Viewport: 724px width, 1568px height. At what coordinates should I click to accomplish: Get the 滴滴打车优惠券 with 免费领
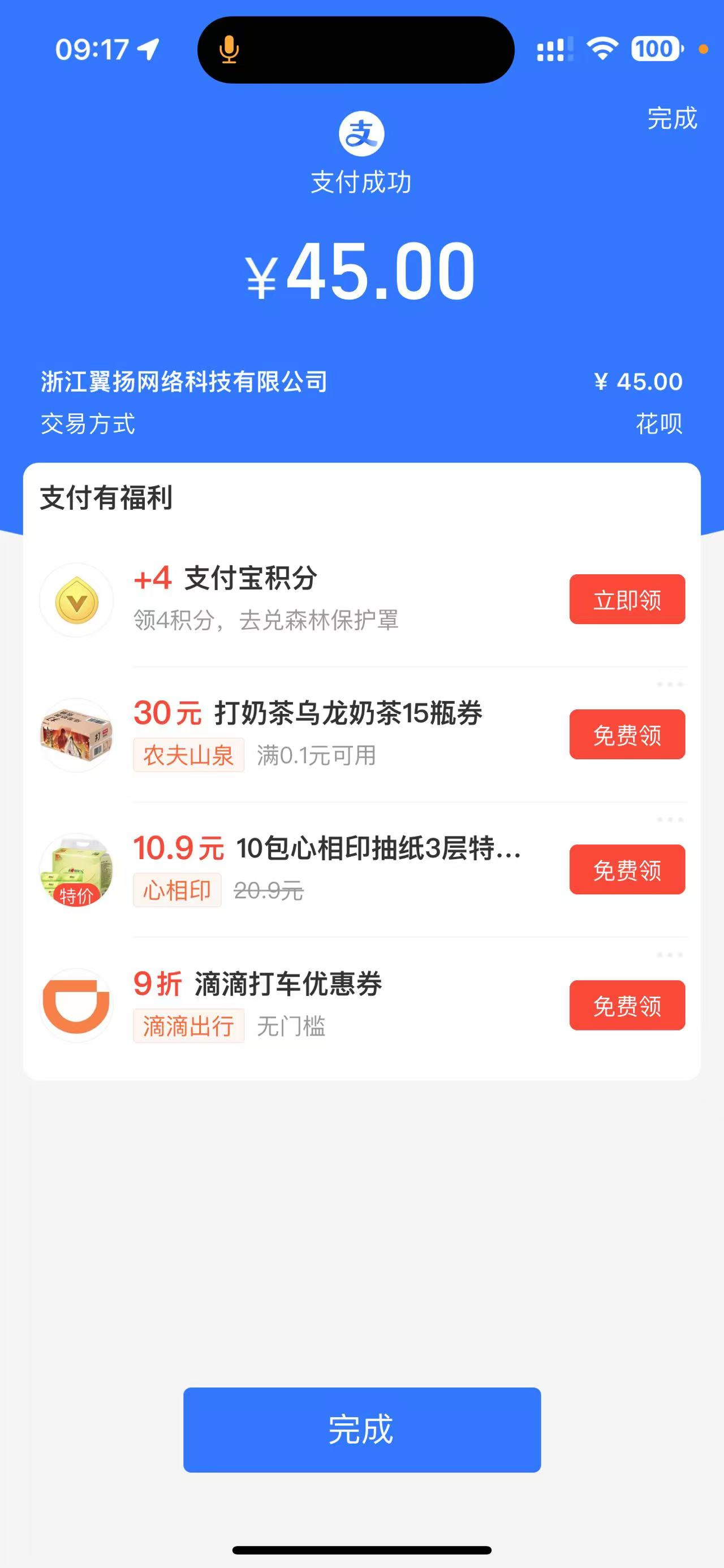(x=627, y=1006)
